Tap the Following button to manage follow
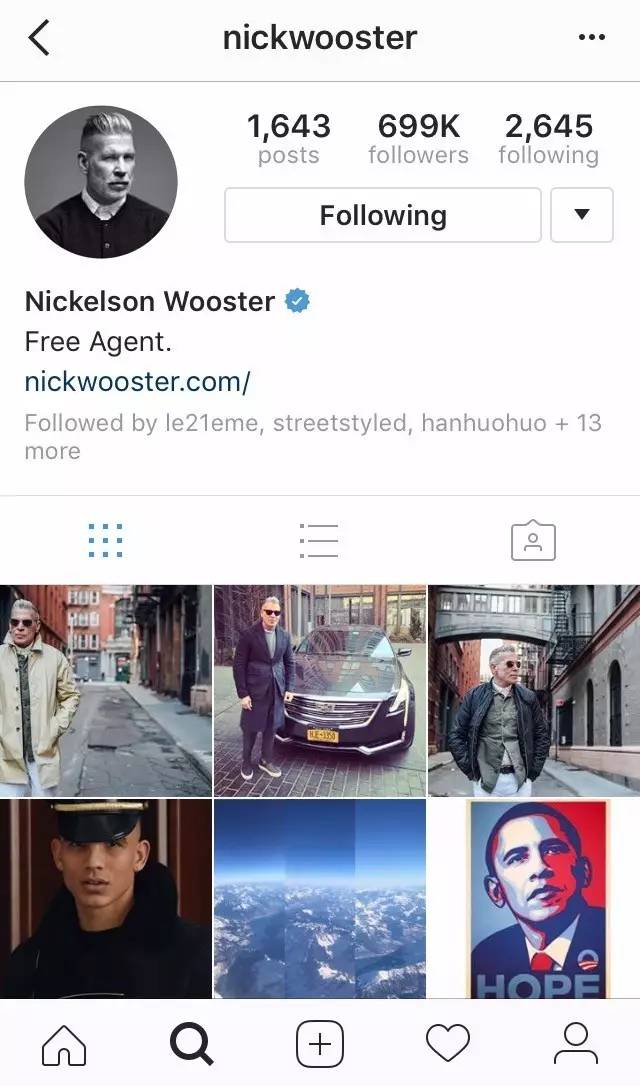This screenshot has width=640, height=1086. pyautogui.click(x=383, y=215)
